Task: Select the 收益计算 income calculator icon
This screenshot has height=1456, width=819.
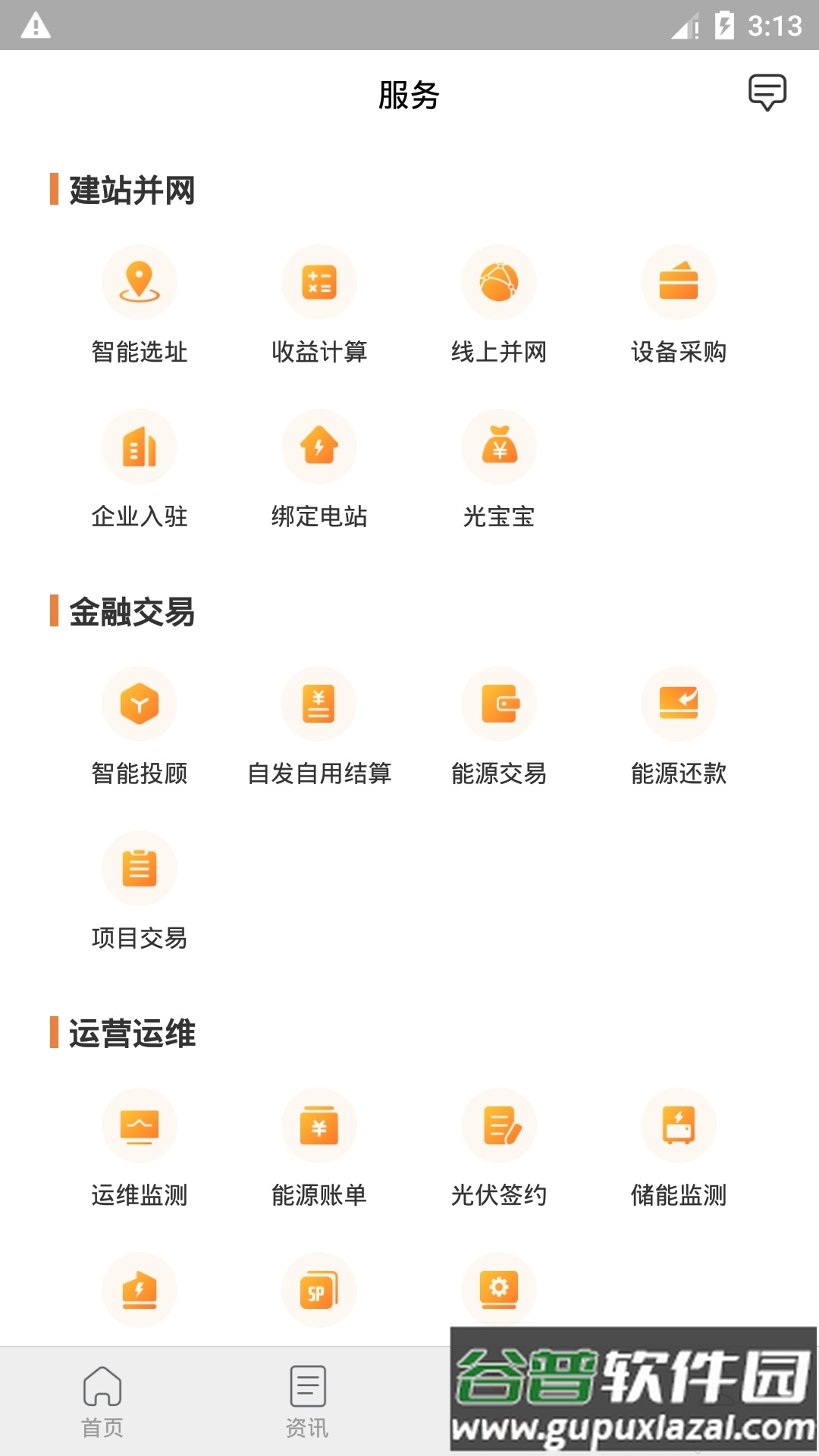Action: [319, 281]
